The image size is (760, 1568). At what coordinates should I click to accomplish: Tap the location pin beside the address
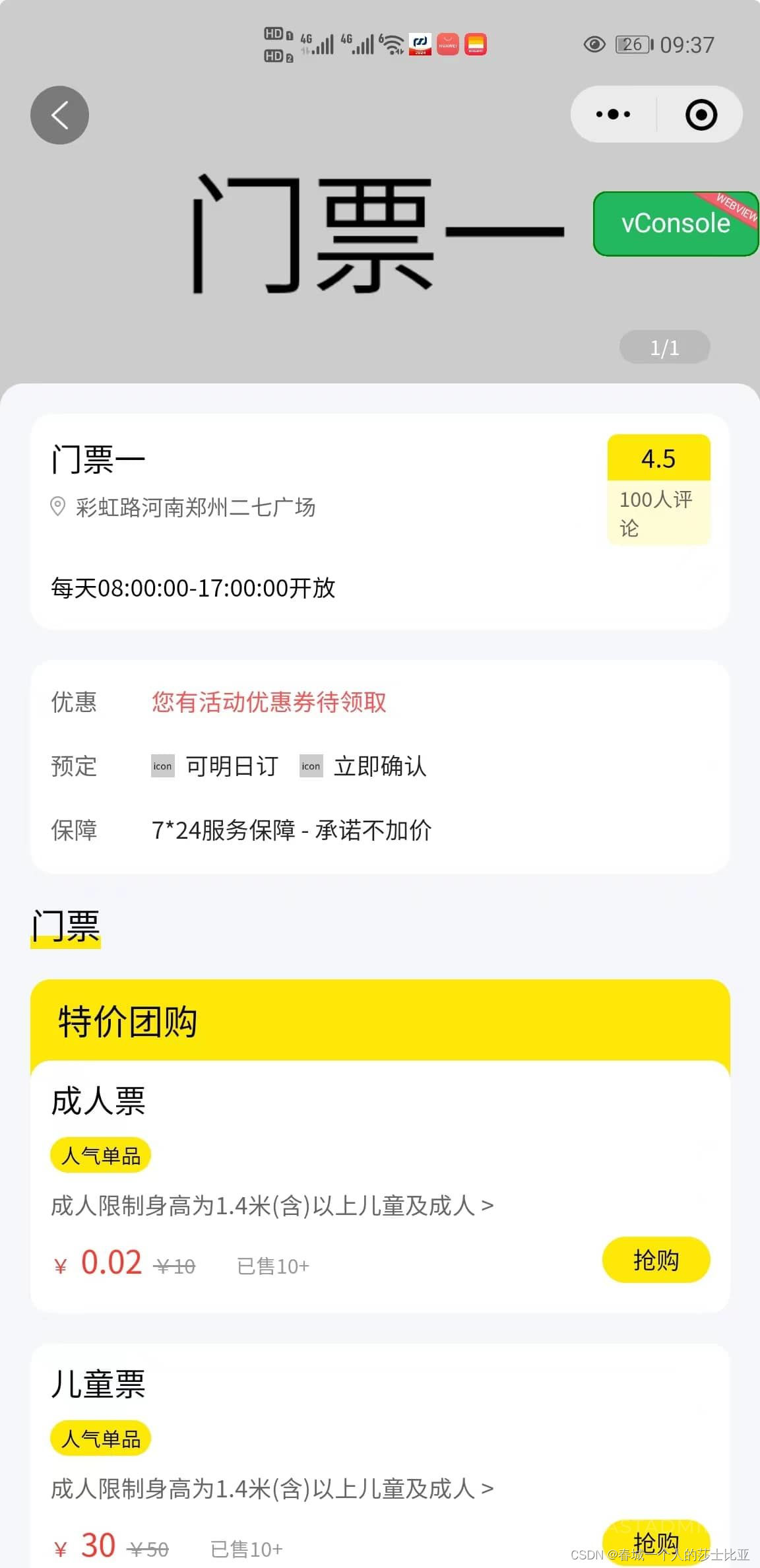[58, 507]
